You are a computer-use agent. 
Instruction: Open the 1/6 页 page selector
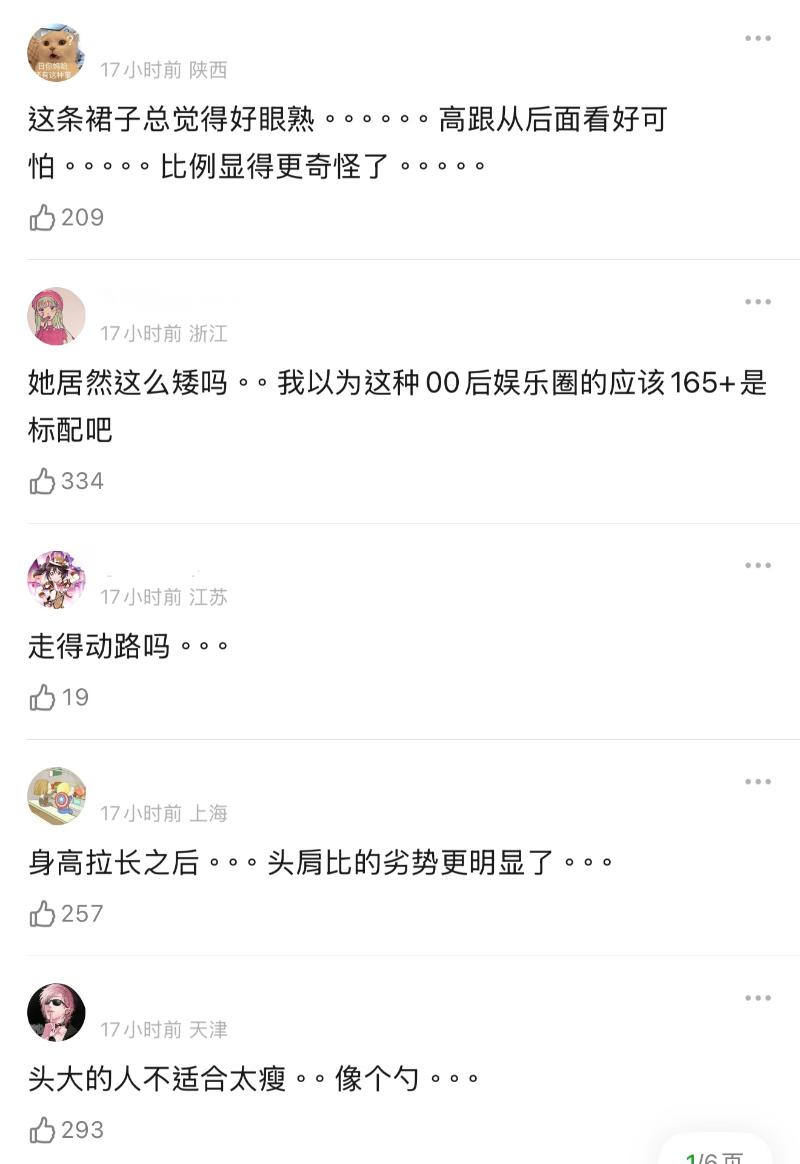click(x=714, y=1155)
